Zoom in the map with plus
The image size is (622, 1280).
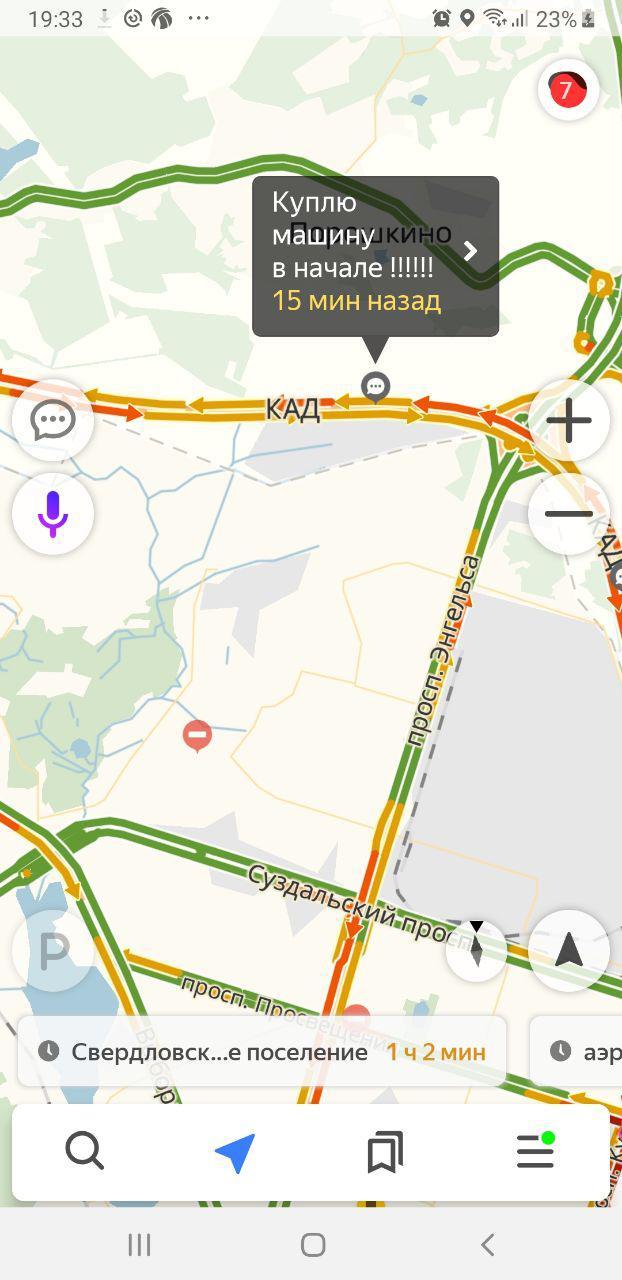point(569,421)
